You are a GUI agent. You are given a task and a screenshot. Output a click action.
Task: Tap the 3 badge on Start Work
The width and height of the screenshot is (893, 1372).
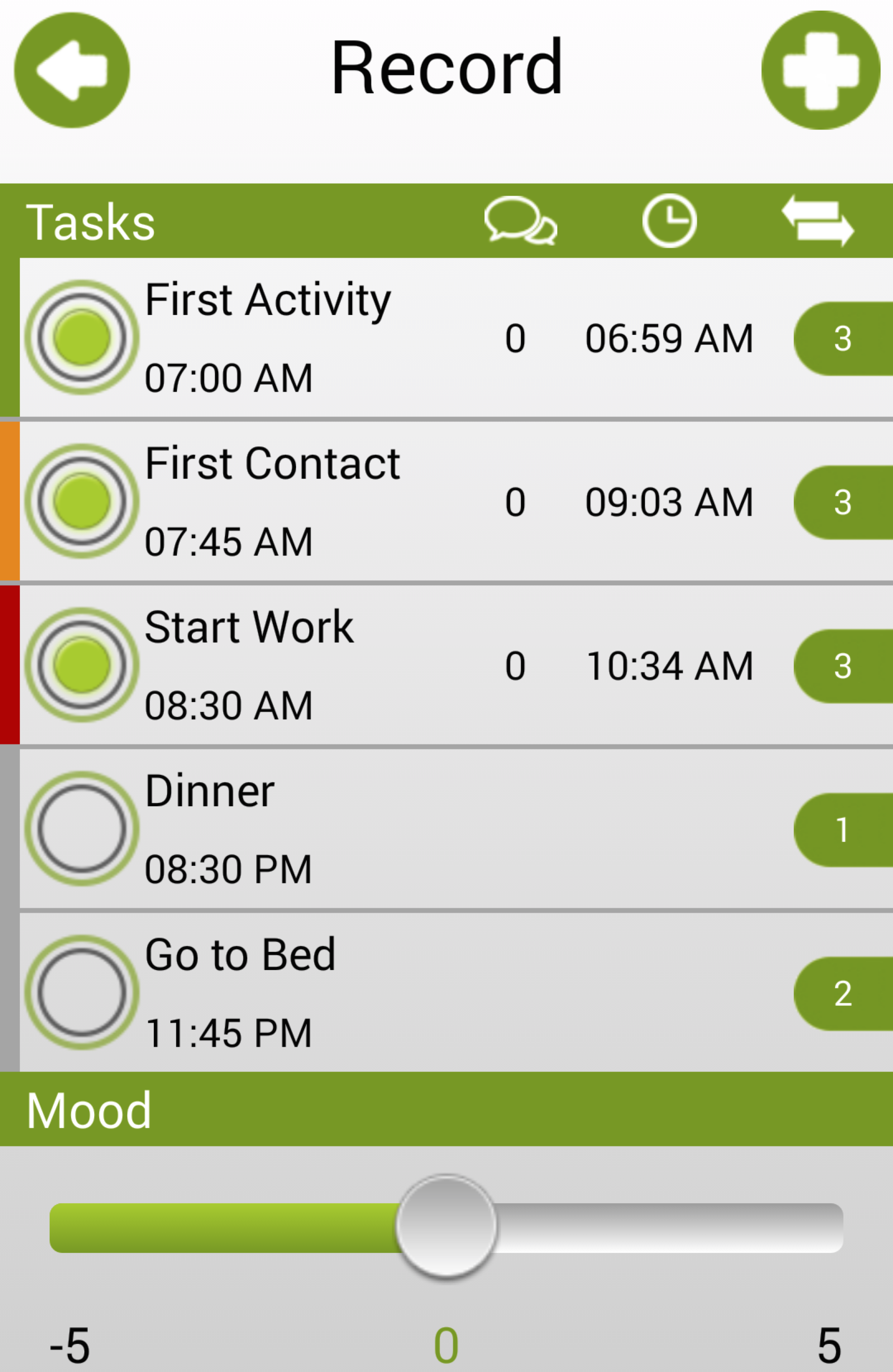(843, 666)
